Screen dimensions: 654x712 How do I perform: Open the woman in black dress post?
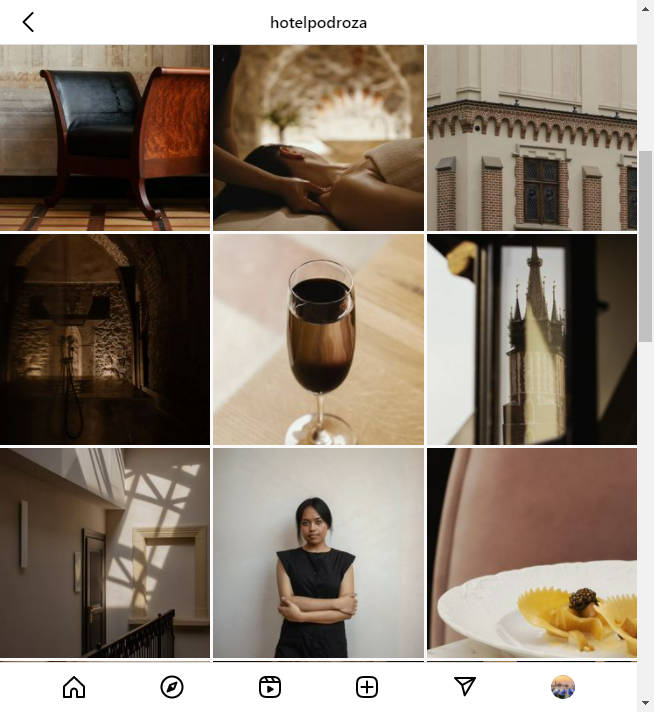(318, 552)
